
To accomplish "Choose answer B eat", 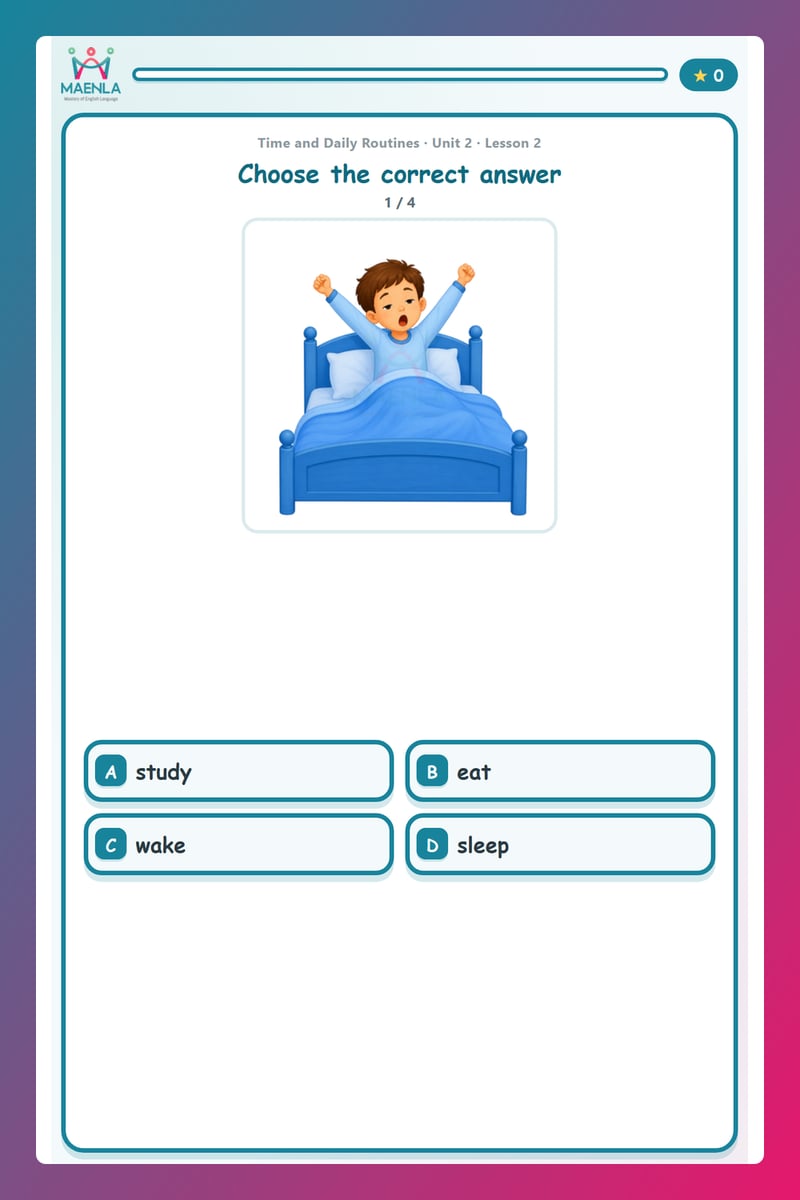I will (560, 771).
